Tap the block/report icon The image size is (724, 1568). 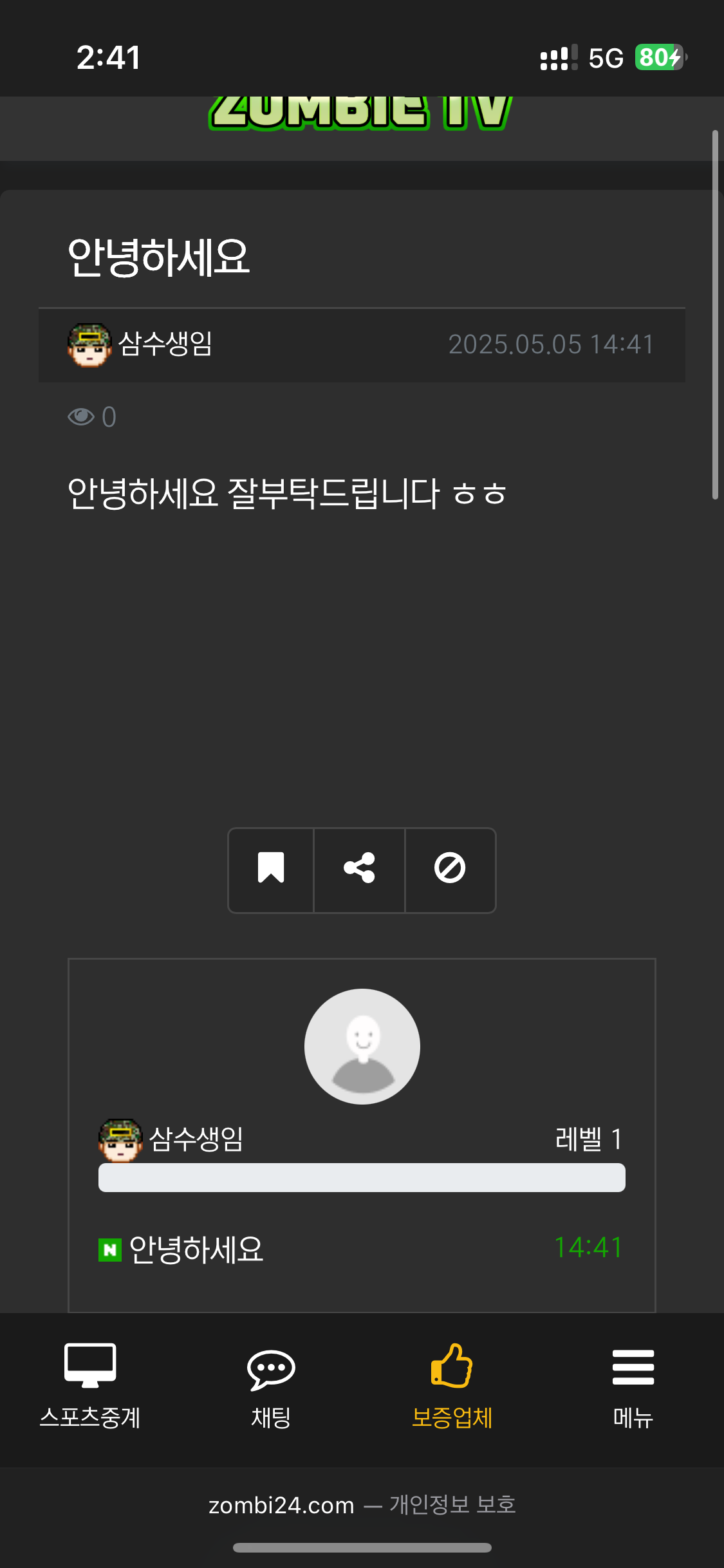[x=450, y=869]
